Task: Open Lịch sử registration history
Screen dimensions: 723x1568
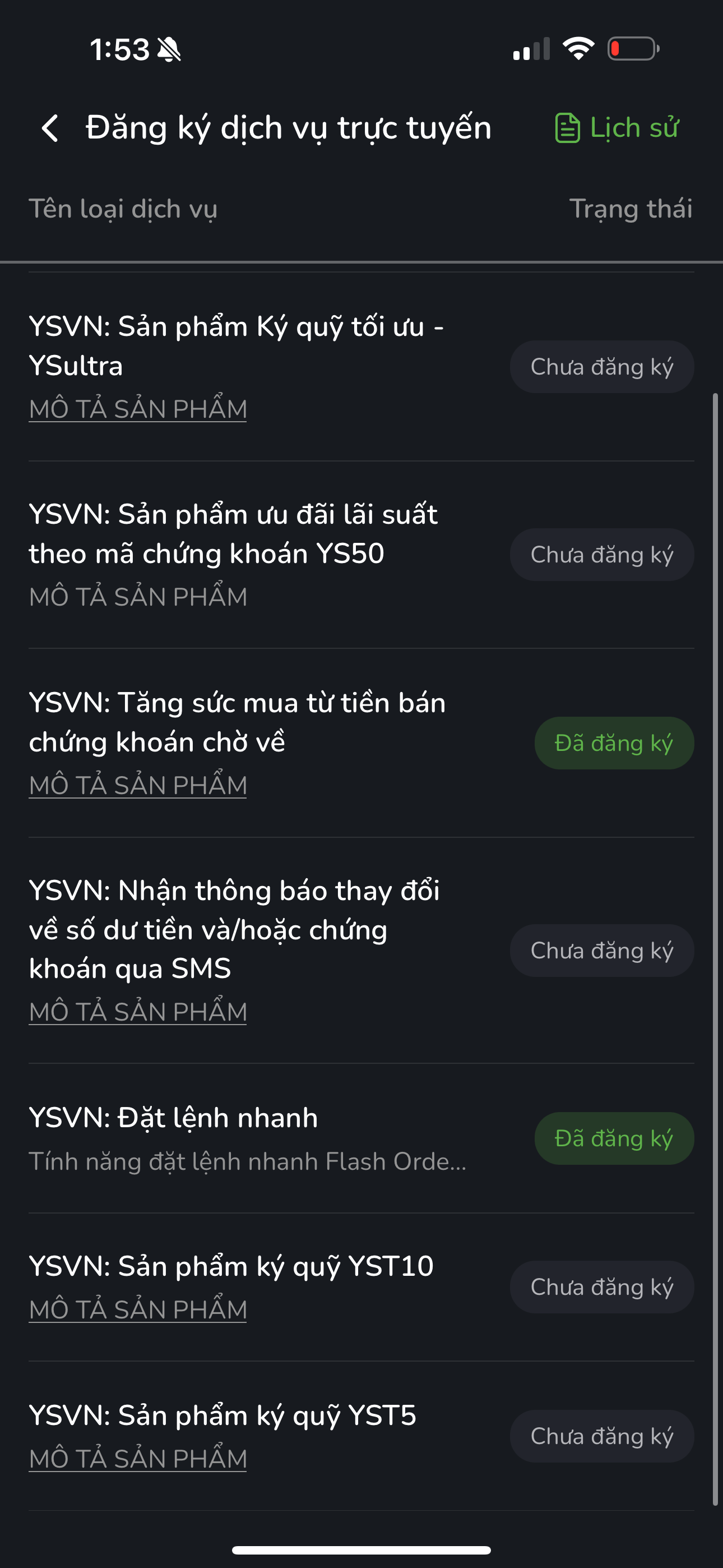Action: (617, 128)
